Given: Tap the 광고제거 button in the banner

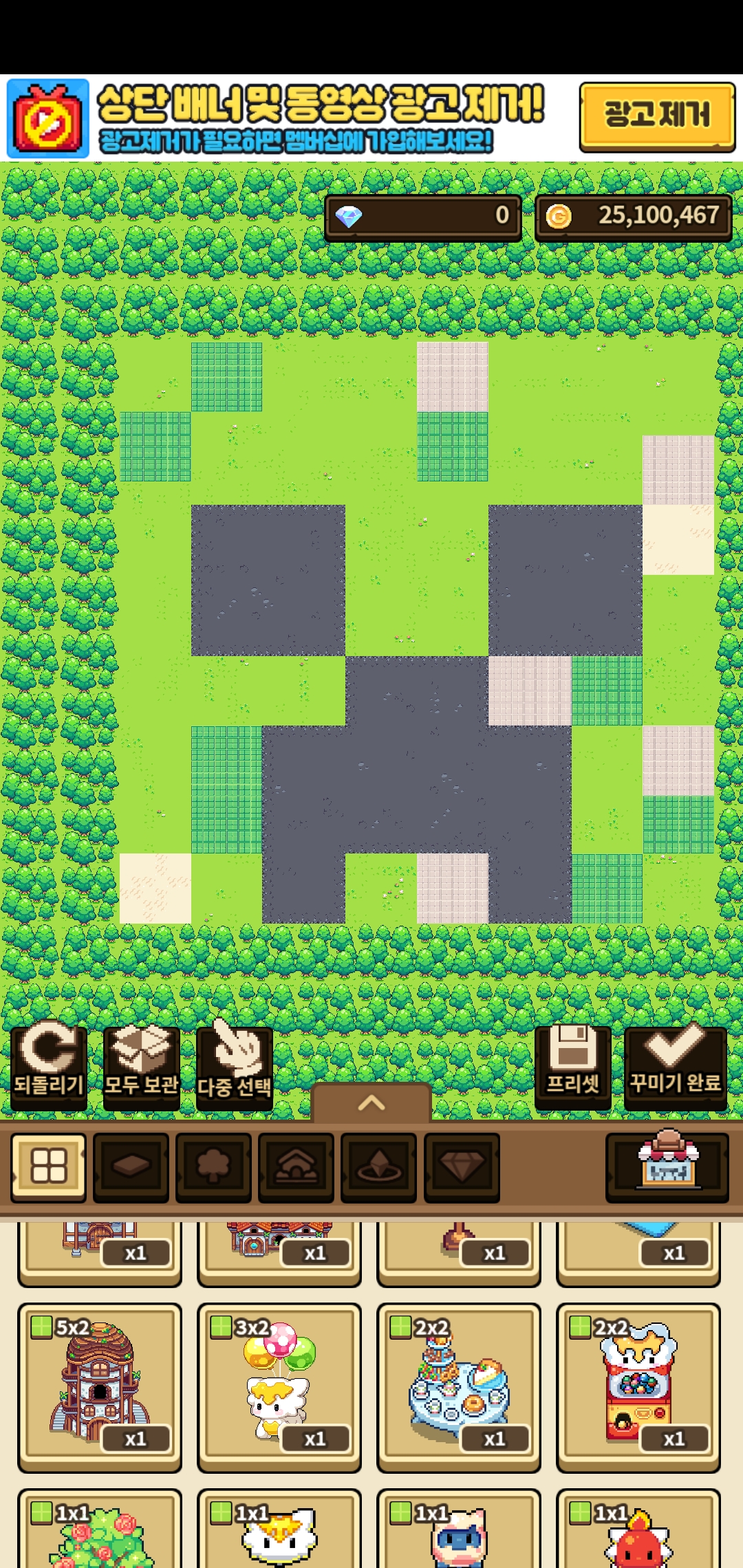Looking at the screenshot, I should pos(657,116).
